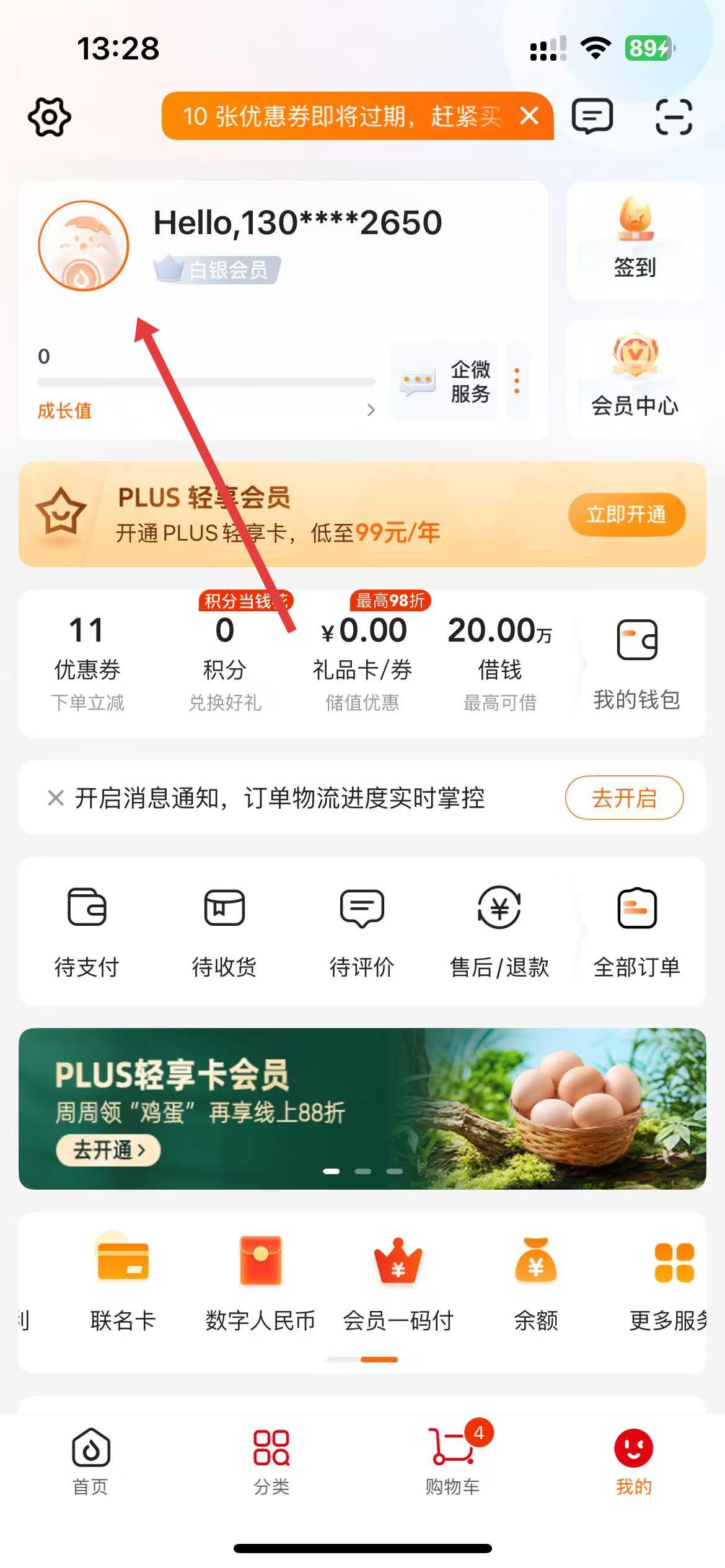Dismiss the expiring coupons banner
The height and width of the screenshot is (1568, 725).
pyautogui.click(x=529, y=115)
